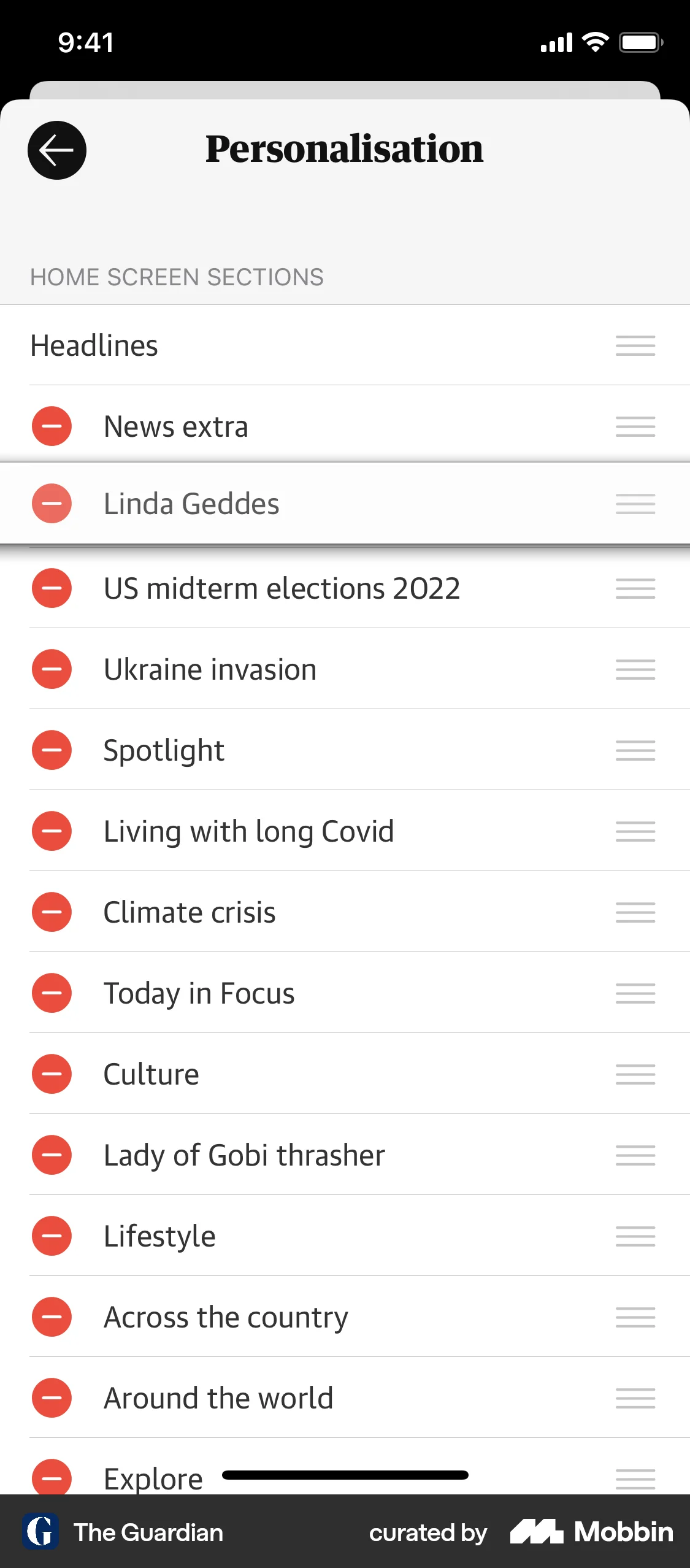Remove the Today in Focus section
The width and height of the screenshot is (690, 1568).
pos(52,993)
